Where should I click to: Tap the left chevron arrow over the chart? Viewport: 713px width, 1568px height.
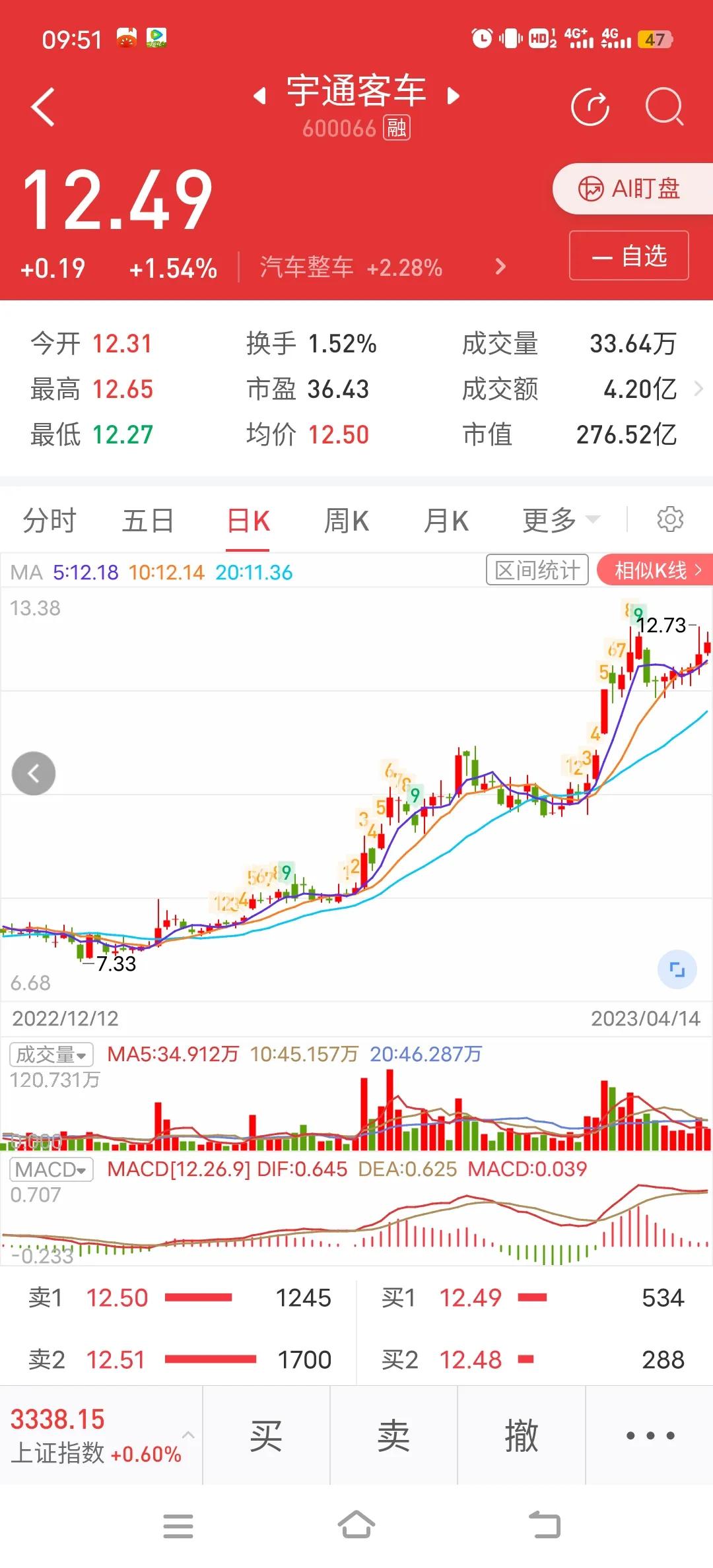tap(33, 773)
